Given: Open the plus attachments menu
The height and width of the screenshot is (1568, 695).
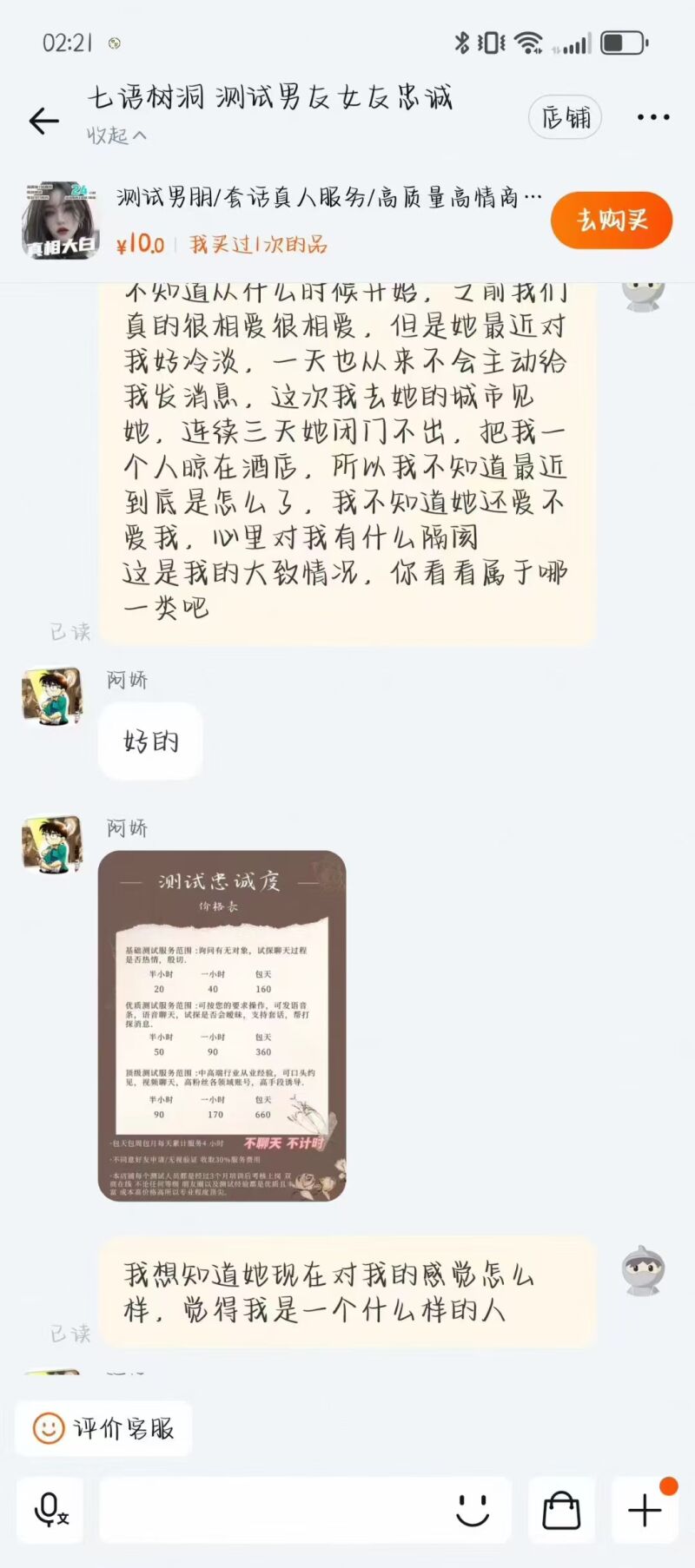Looking at the screenshot, I should (645, 1512).
